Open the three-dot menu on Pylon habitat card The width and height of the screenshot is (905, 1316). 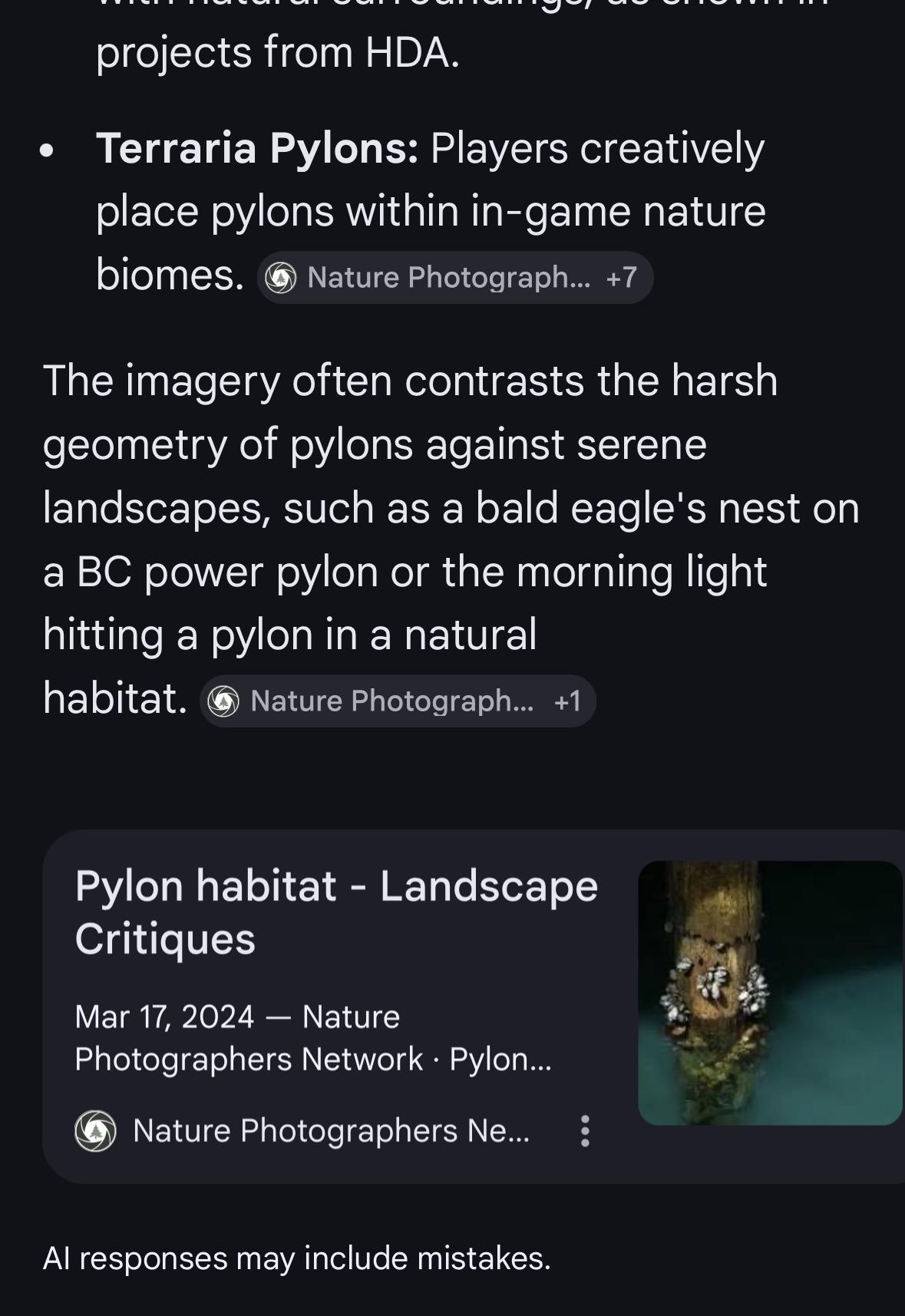pyautogui.click(x=585, y=1130)
